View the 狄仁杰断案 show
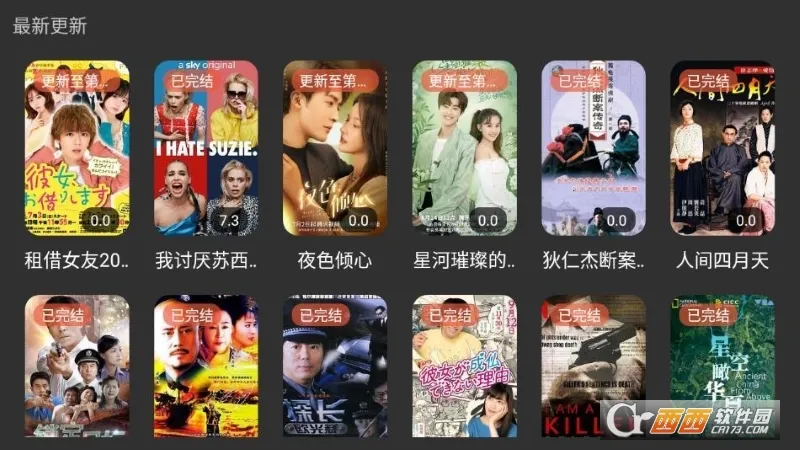 pos(593,148)
